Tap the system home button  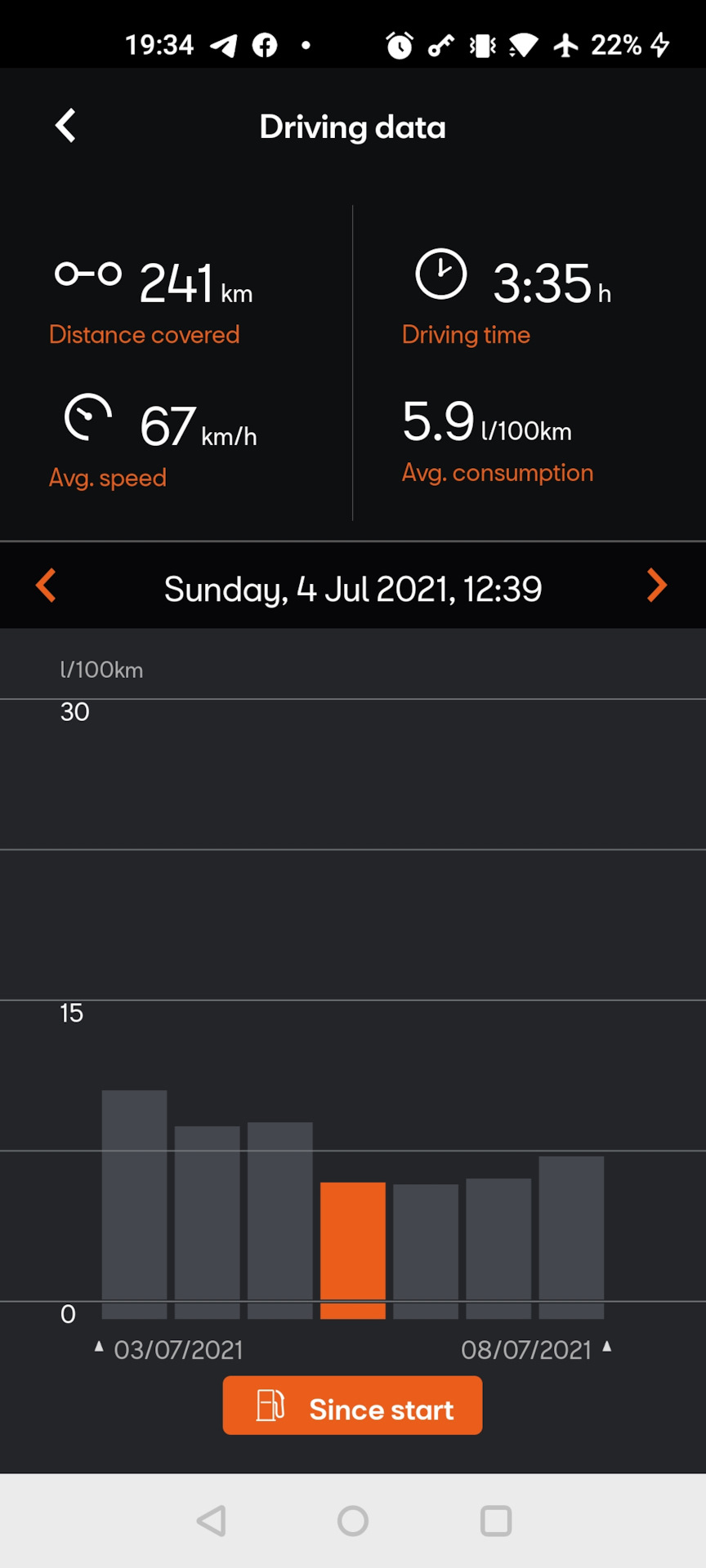pos(353,1521)
